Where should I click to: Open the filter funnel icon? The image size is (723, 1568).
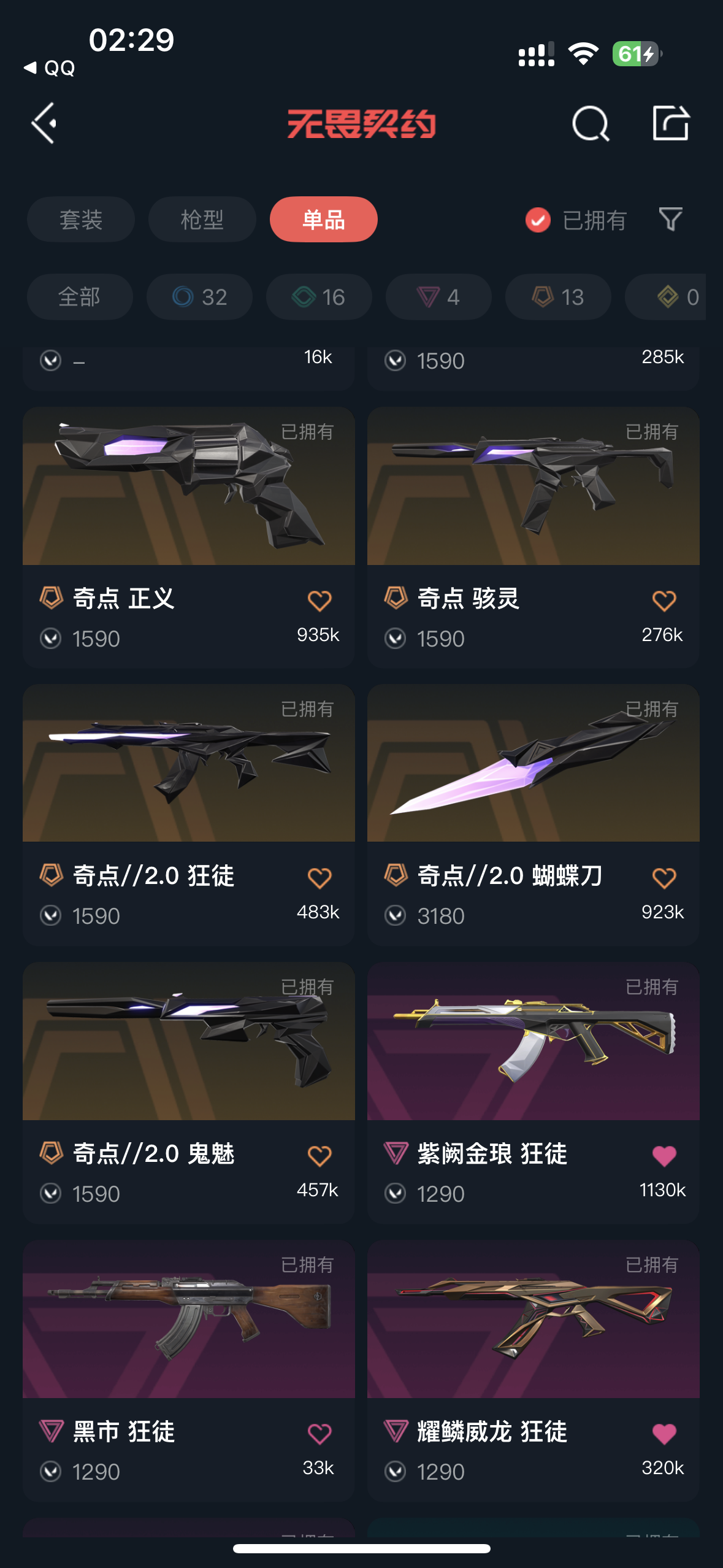(670, 219)
